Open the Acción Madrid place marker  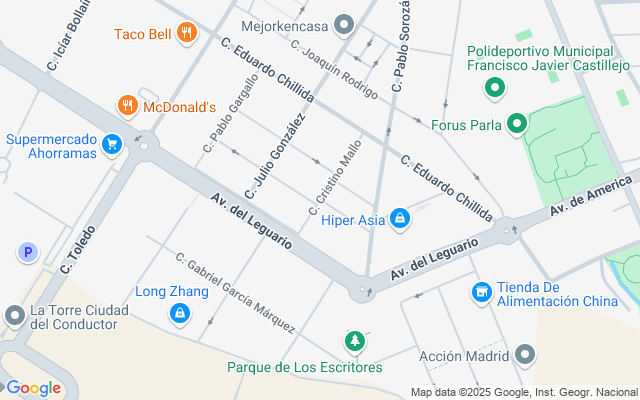[524, 355]
